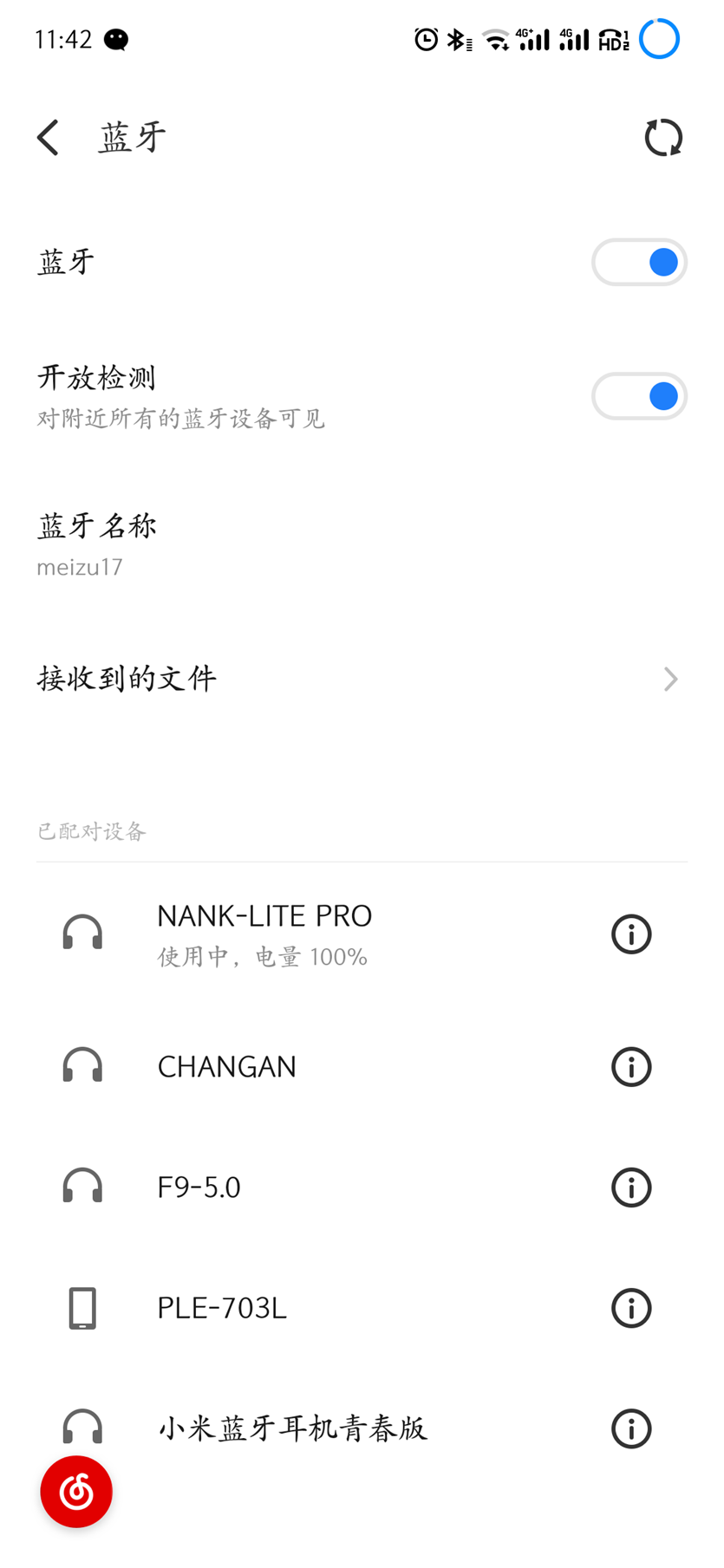Viewport: 724px width, 1568px height.
Task: Go back from the 蓝牙 settings page
Action: click(49, 138)
